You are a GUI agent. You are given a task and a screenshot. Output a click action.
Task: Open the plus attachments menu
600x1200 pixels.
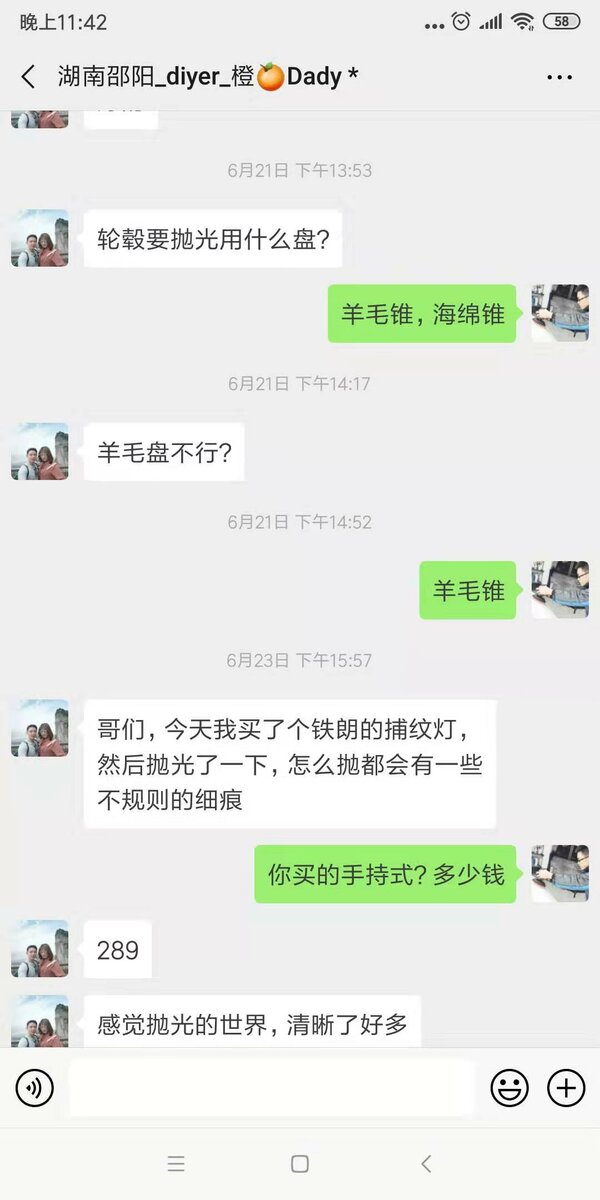pyautogui.click(x=566, y=1088)
